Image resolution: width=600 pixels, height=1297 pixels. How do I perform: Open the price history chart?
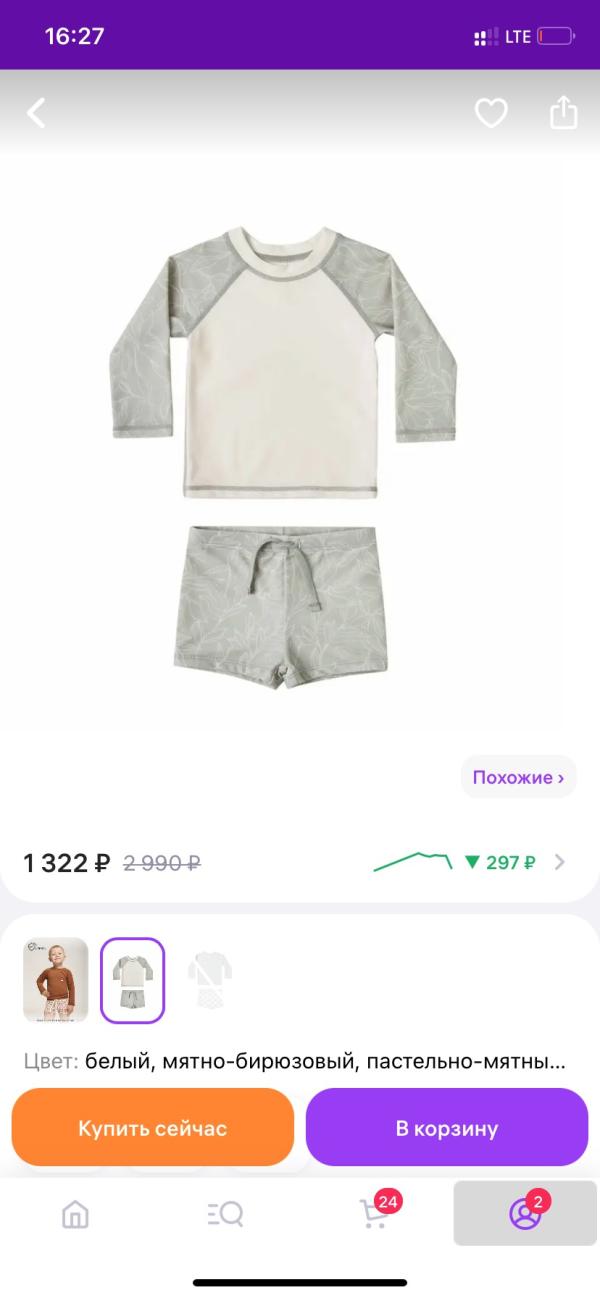pyautogui.click(x=468, y=862)
